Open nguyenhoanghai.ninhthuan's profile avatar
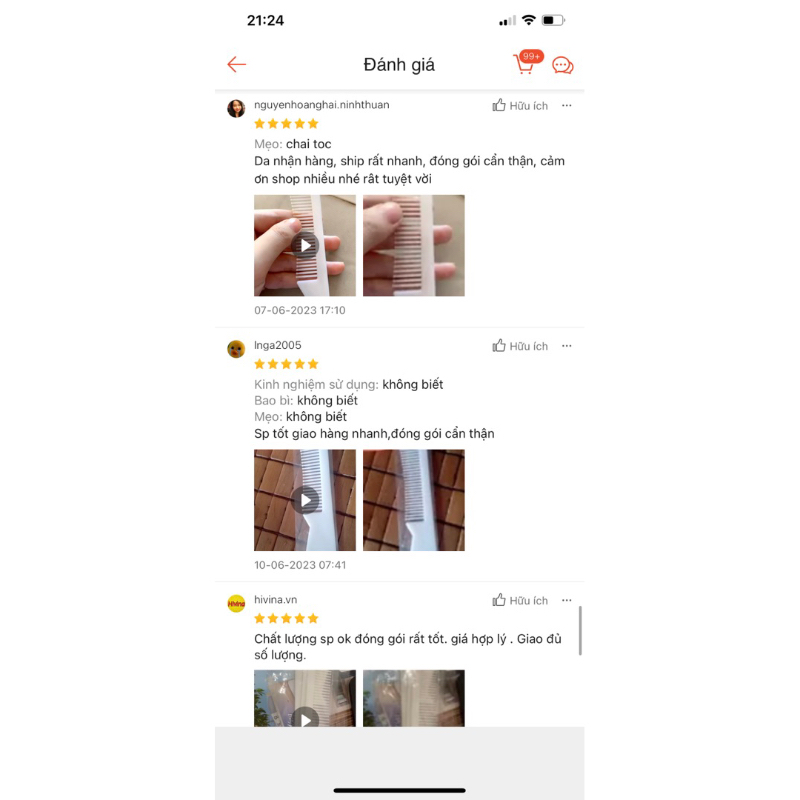The width and height of the screenshot is (800, 800). (236, 108)
